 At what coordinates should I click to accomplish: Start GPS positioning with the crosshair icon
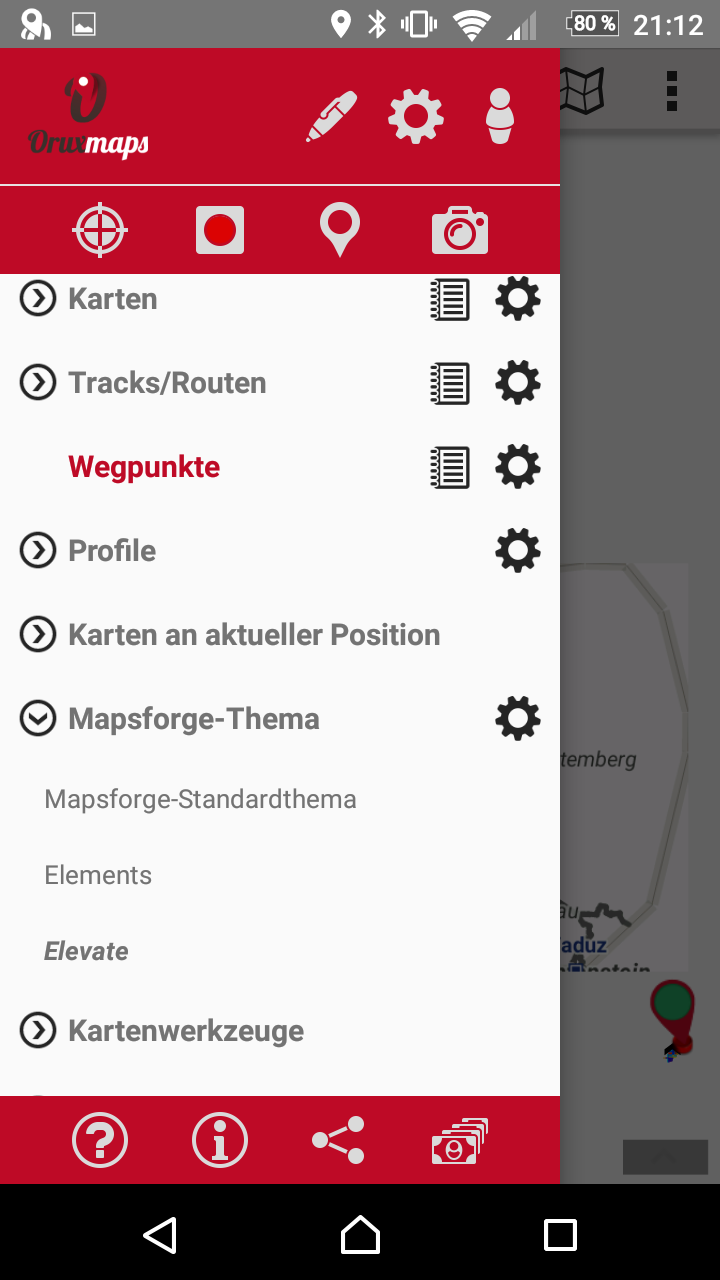tap(100, 231)
